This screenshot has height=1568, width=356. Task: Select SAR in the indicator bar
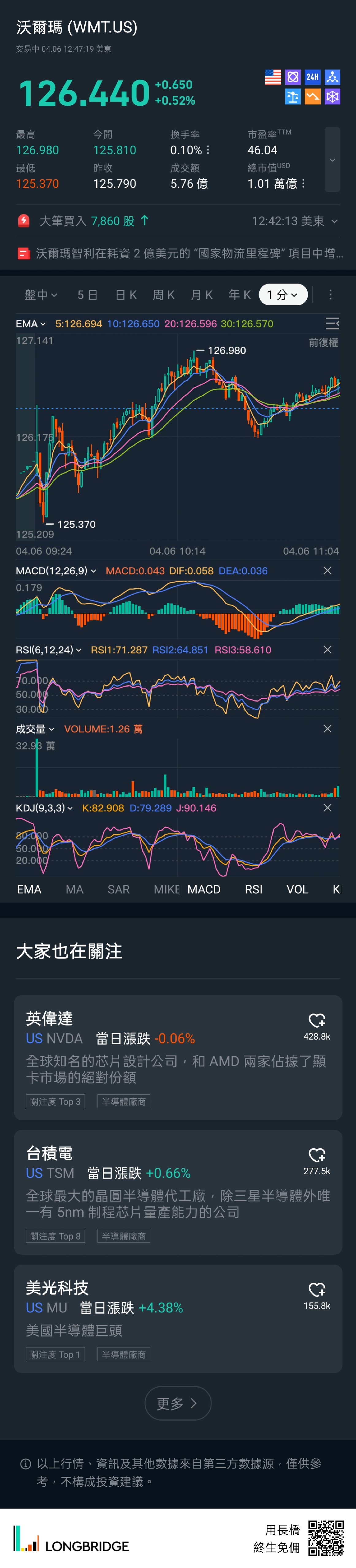(118, 889)
